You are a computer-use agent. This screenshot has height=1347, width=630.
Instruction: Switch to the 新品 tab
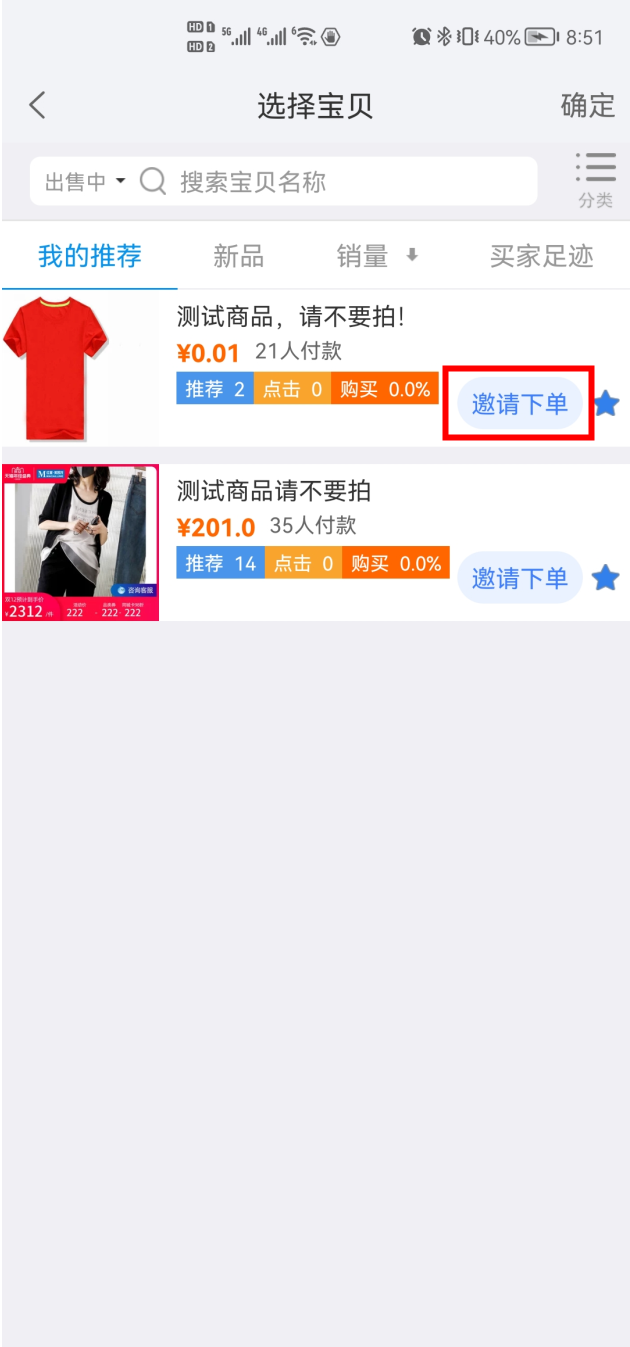point(238,257)
